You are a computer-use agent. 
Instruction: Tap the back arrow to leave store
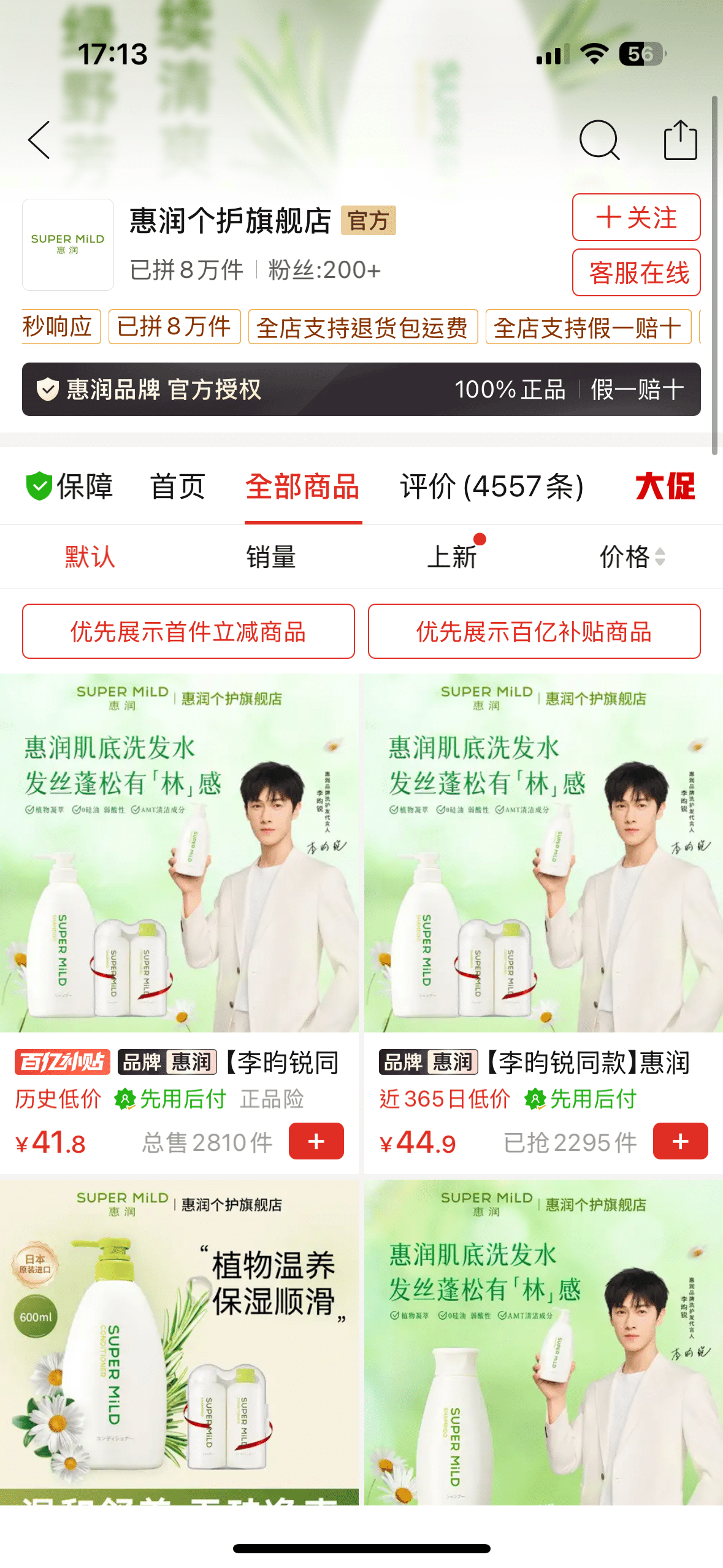pyautogui.click(x=39, y=140)
